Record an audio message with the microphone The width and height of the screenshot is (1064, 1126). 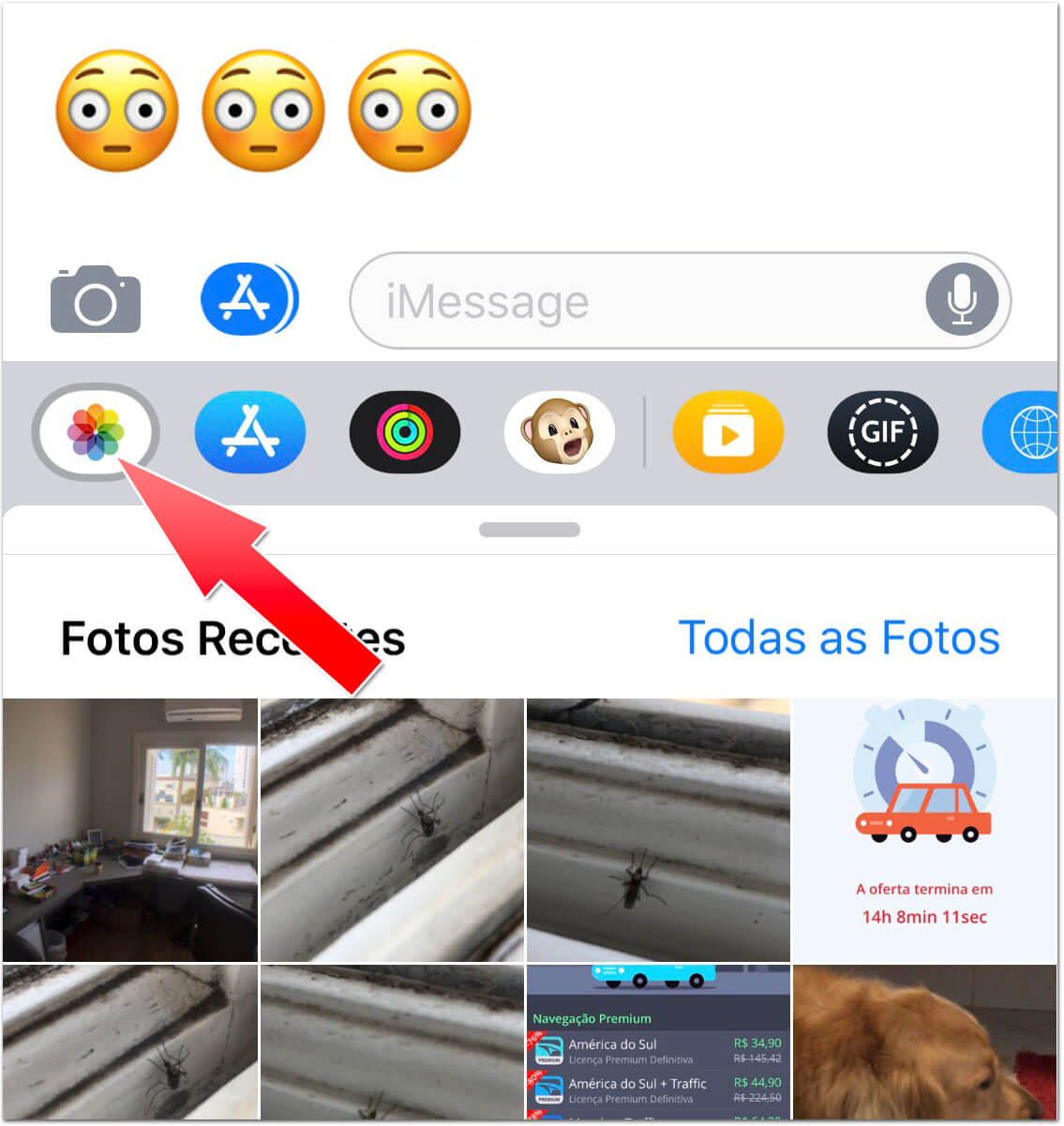[x=962, y=300]
